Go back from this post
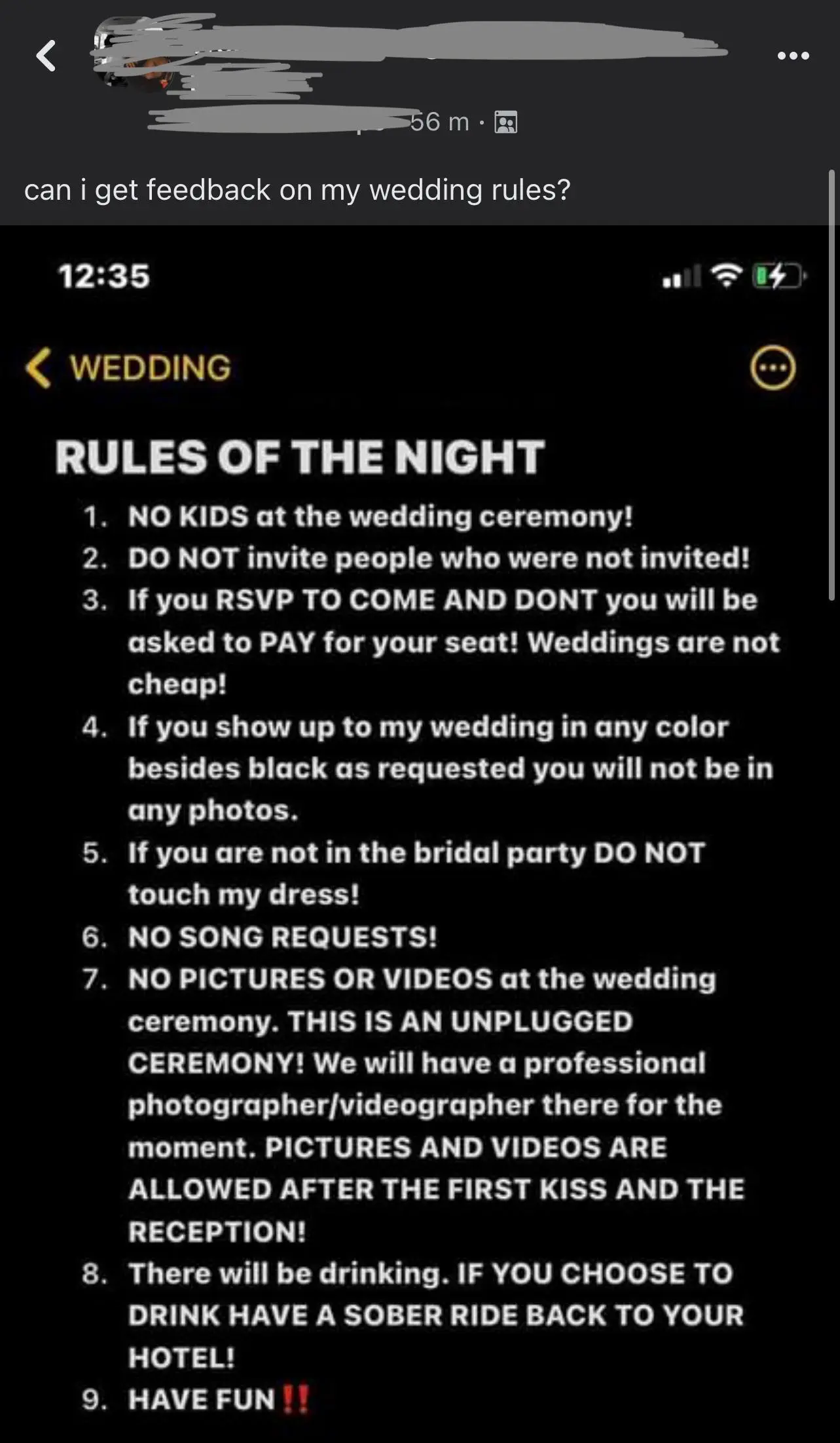 tap(46, 56)
